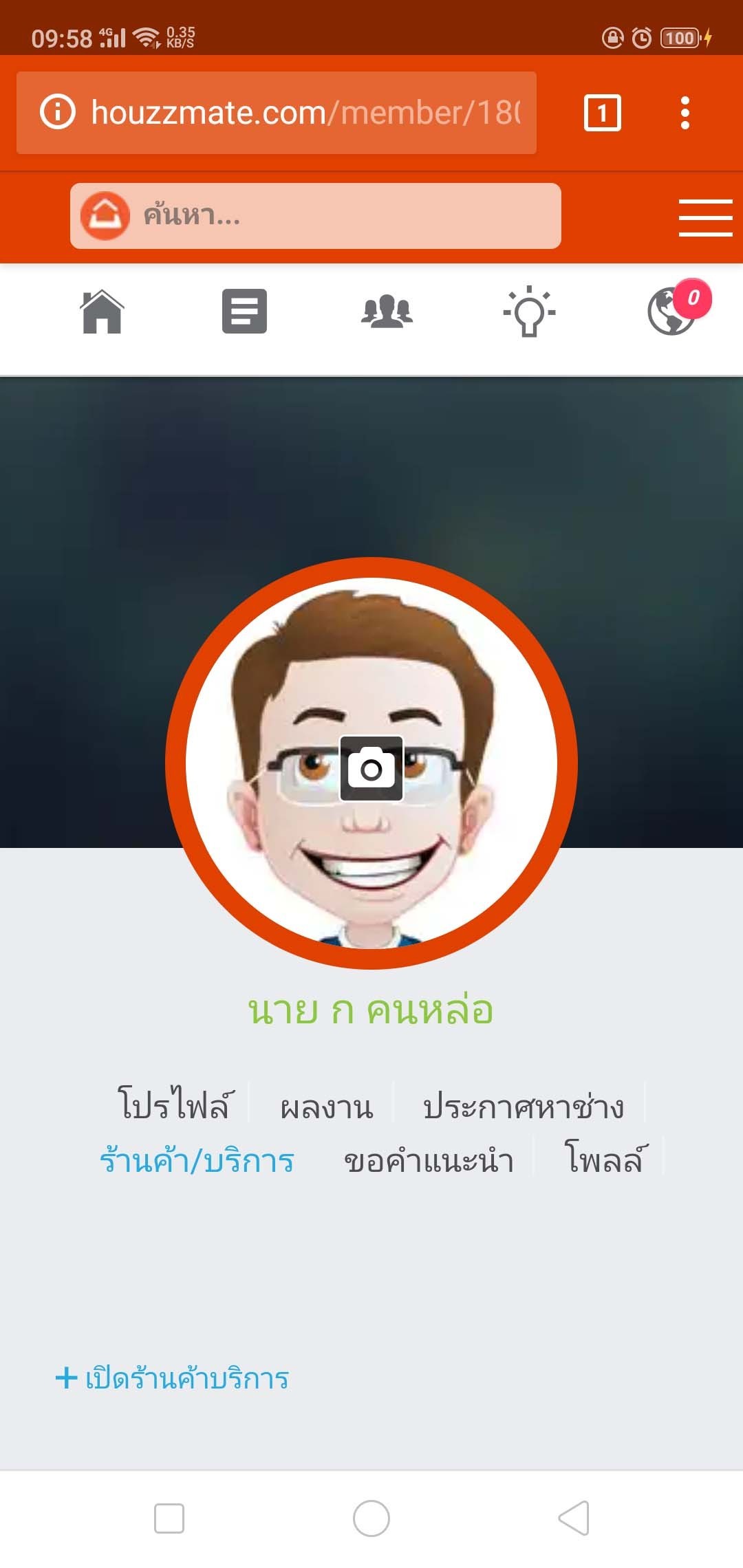Tap the เปิดร้านค้าบริการ link

pos(172,1378)
